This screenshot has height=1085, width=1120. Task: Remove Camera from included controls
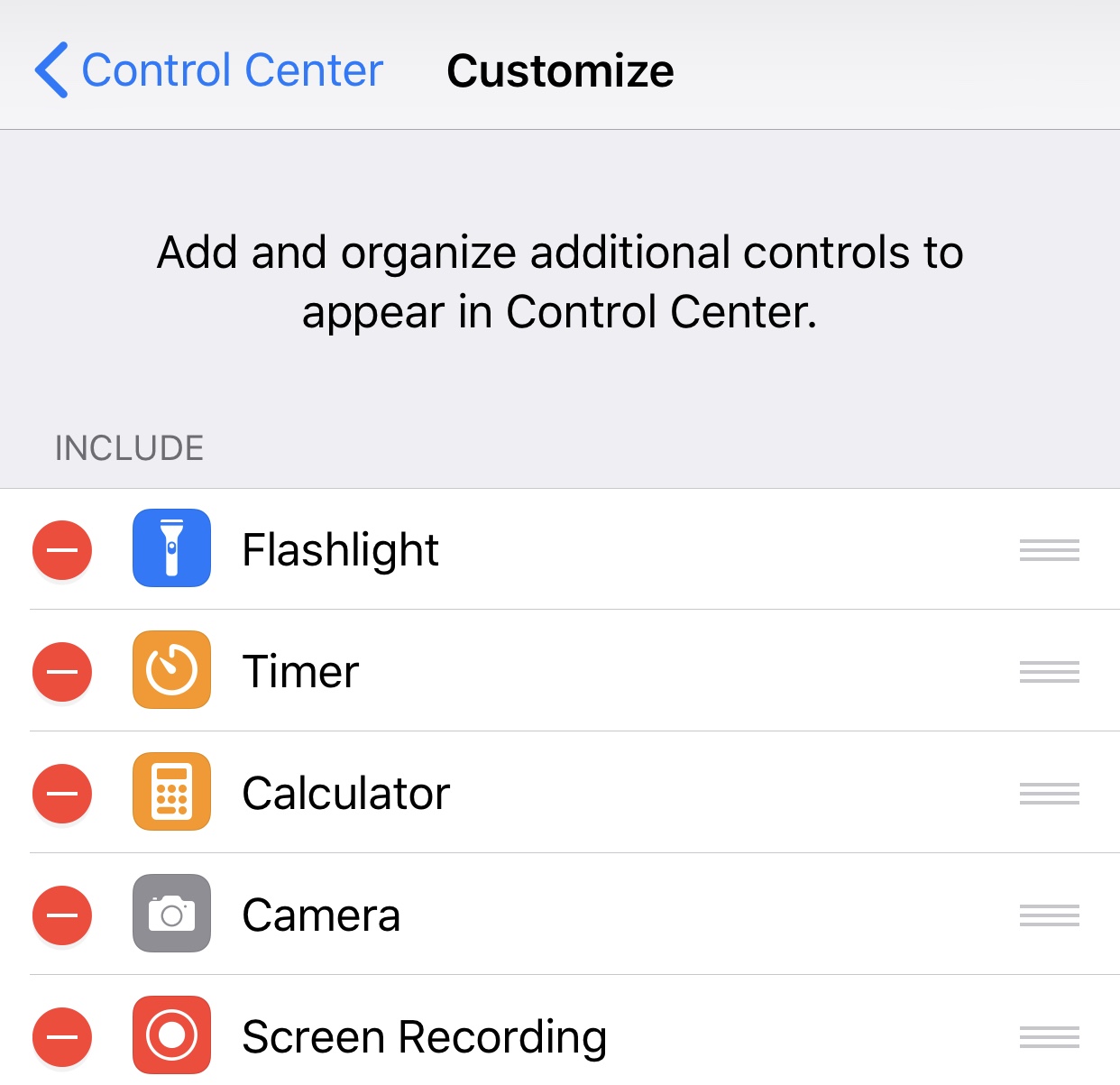click(62, 915)
